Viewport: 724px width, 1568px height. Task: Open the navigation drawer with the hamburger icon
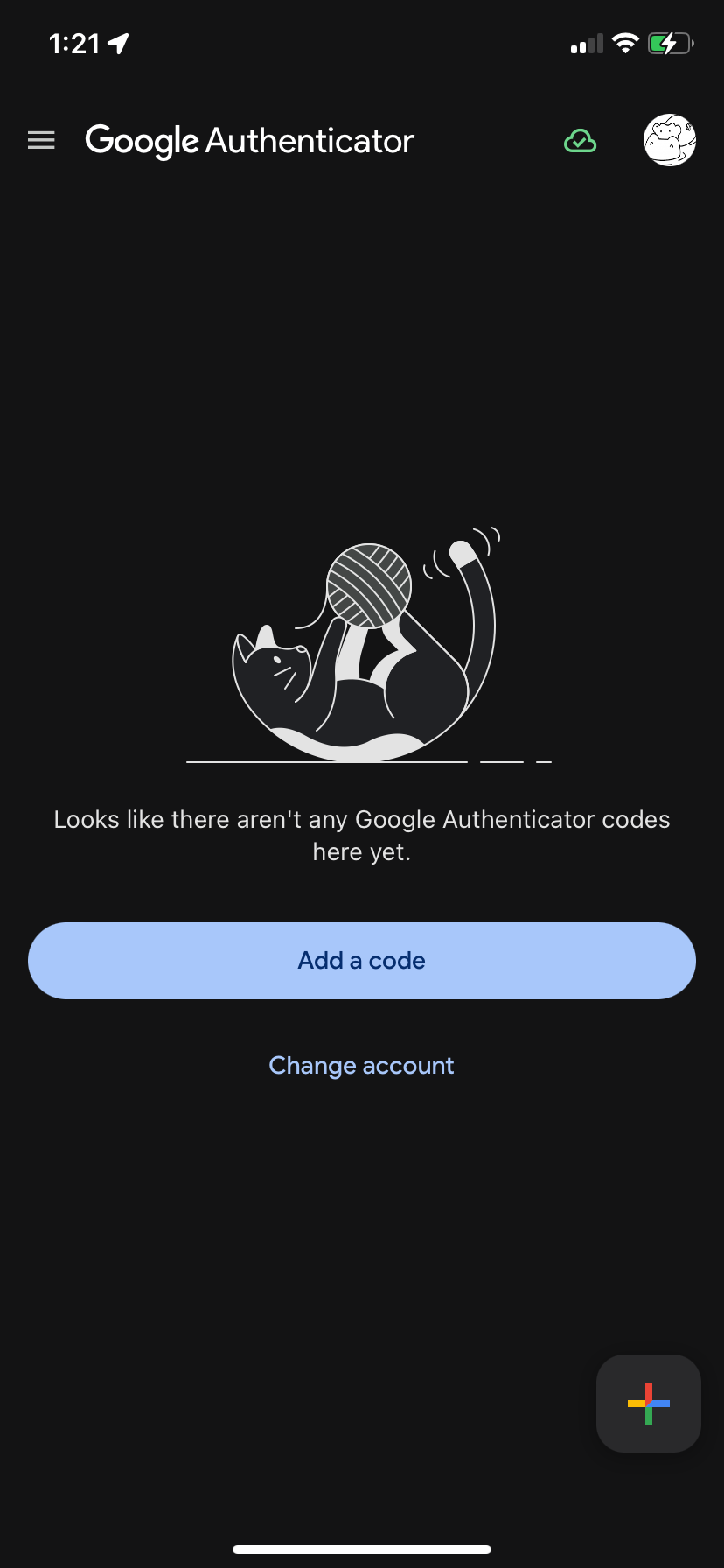(41, 140)
